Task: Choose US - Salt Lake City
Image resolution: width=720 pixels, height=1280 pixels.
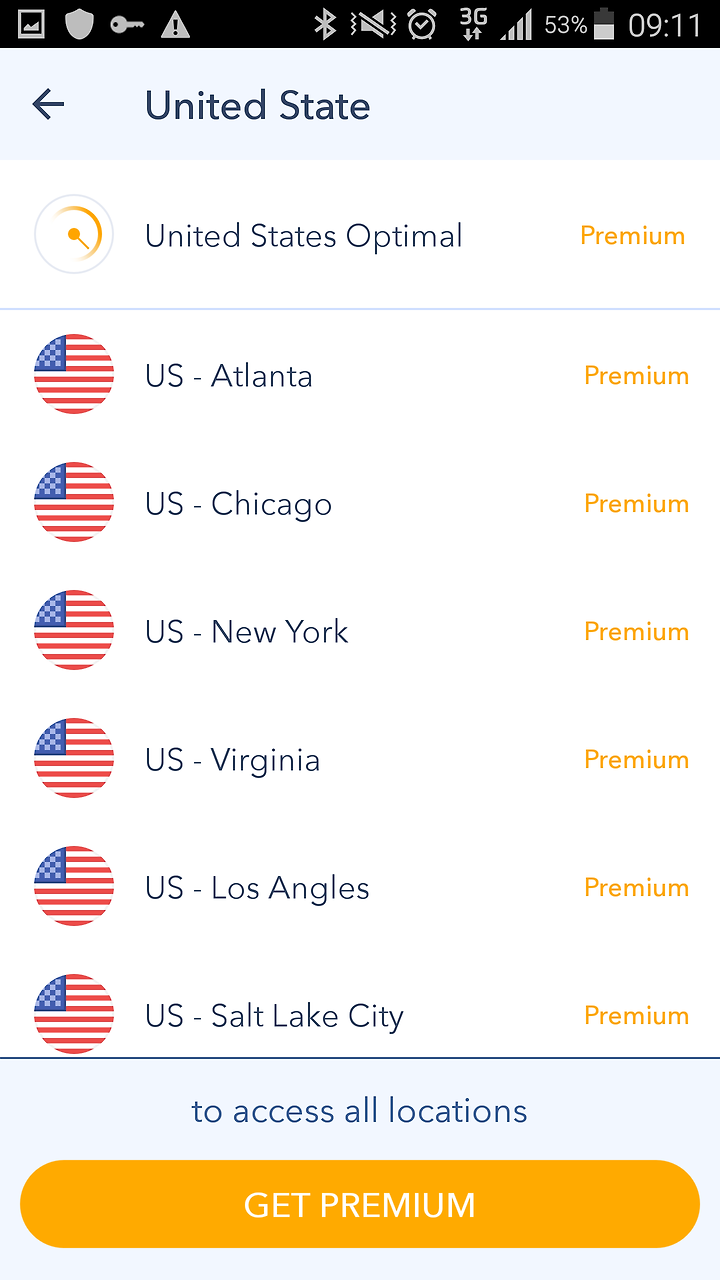Action: (360, 1006)
